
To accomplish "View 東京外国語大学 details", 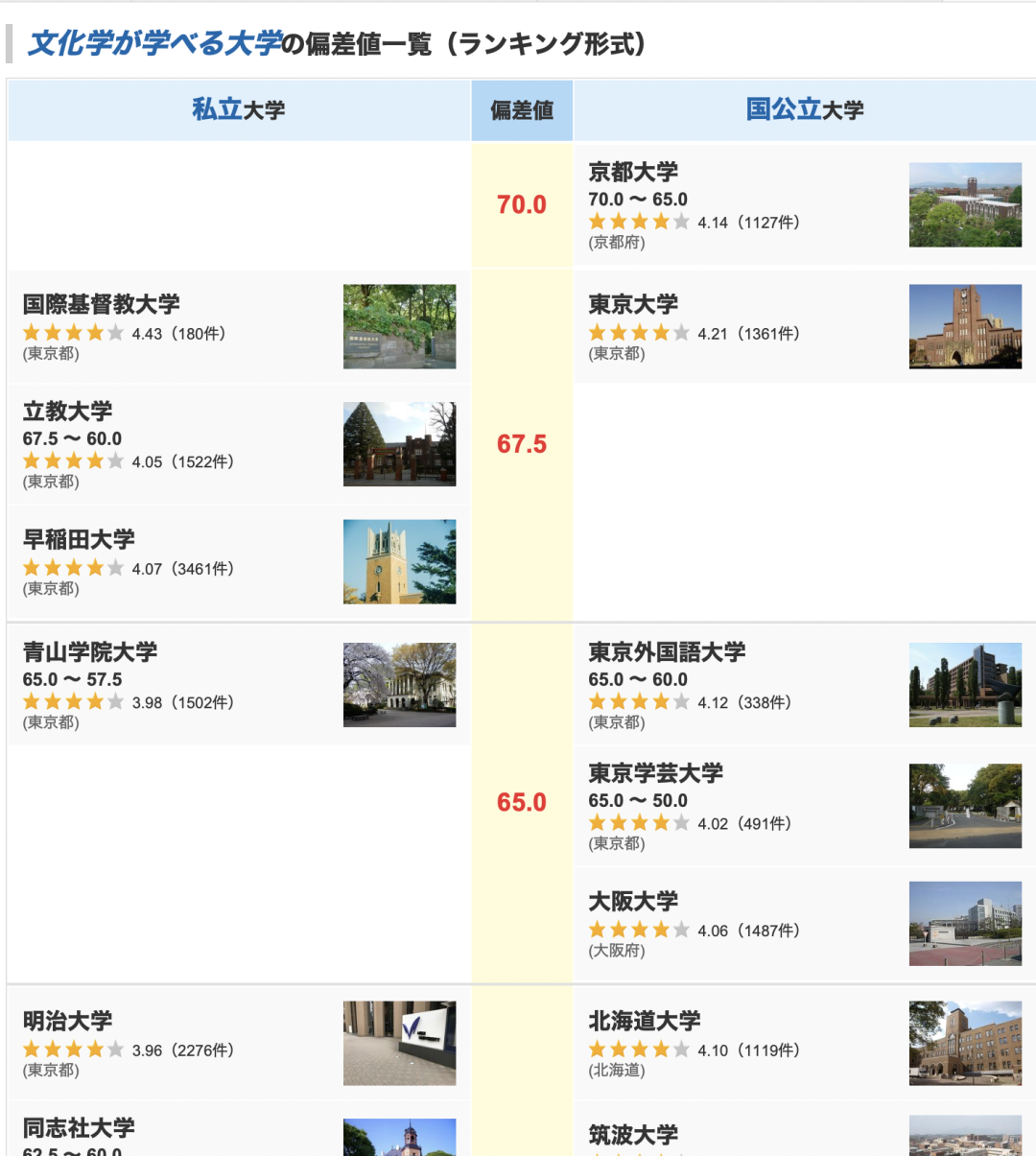I will click(x=667, y=652).
